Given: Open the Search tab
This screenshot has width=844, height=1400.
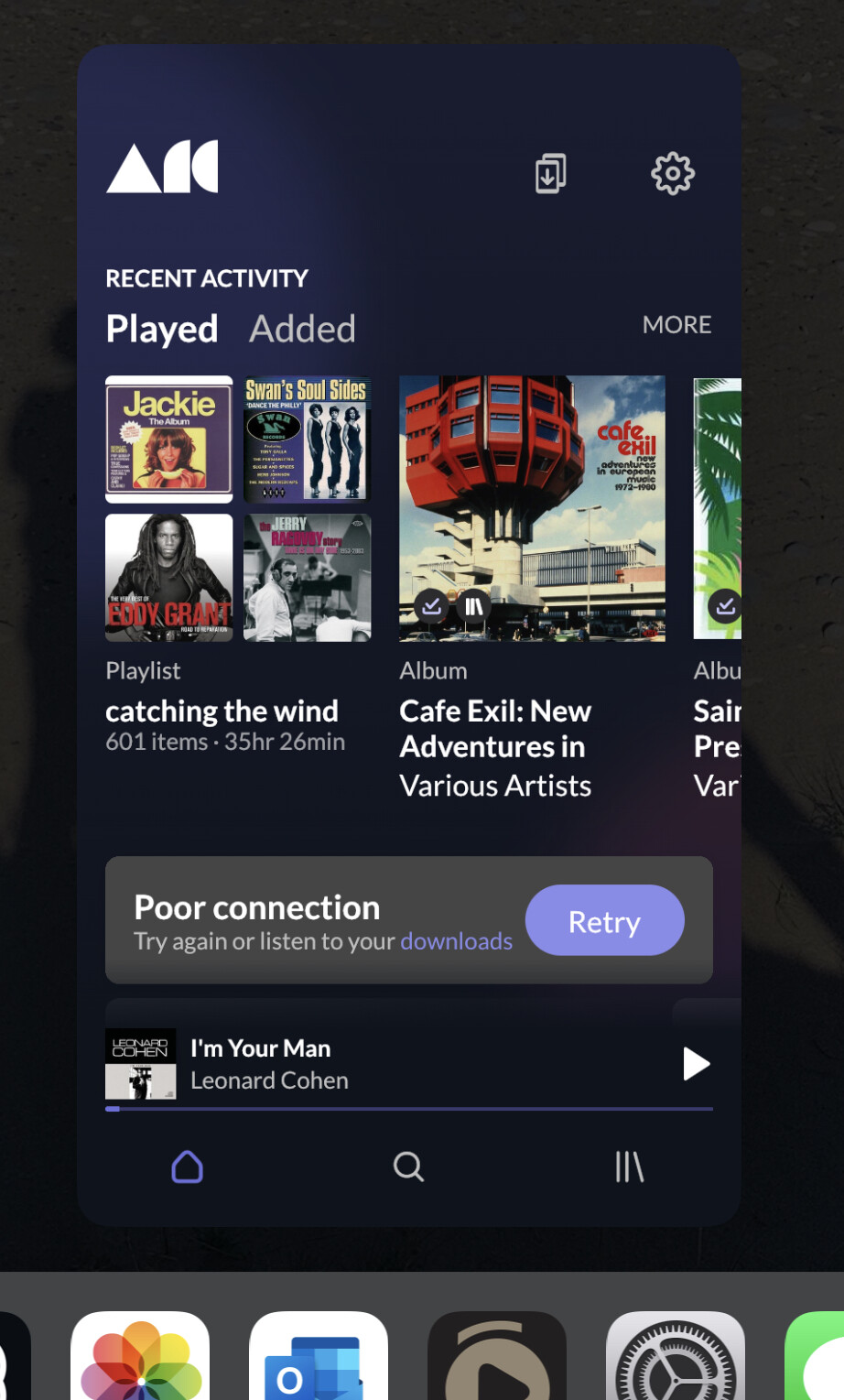Looking at the screenshot, I should pyautogui.click(x=408, y=1167).
